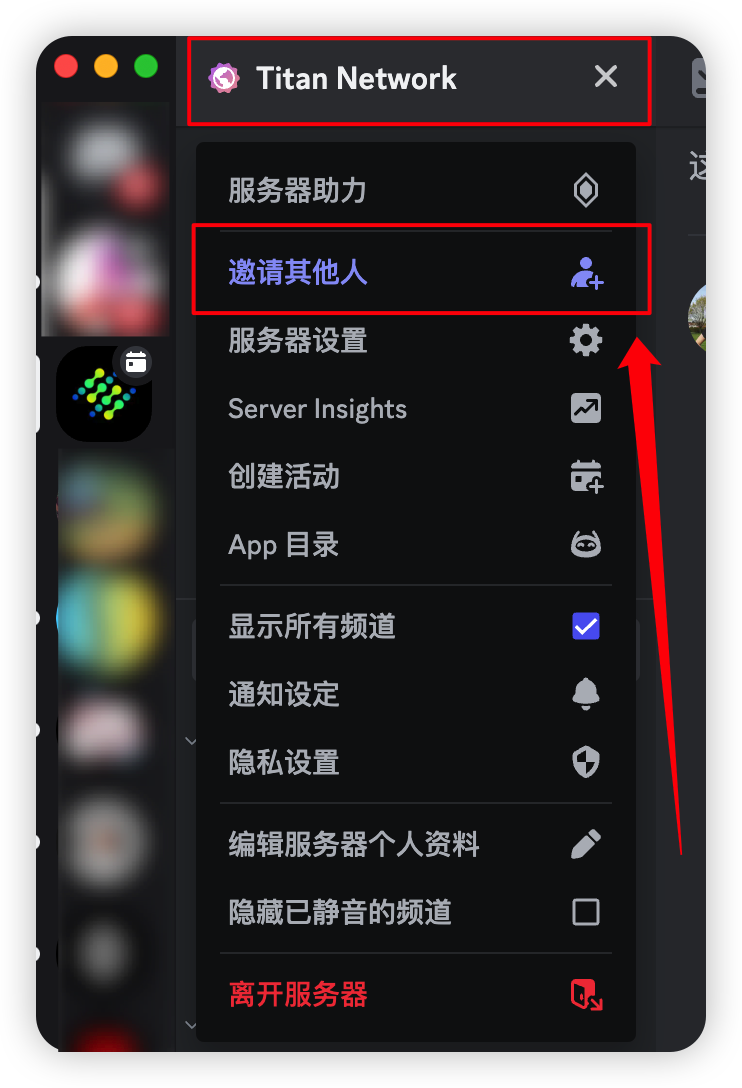Viewport: 742px width, 1088px height.
Task: Minimize the window with the yellow button
Action: click(x=106, y=67)
